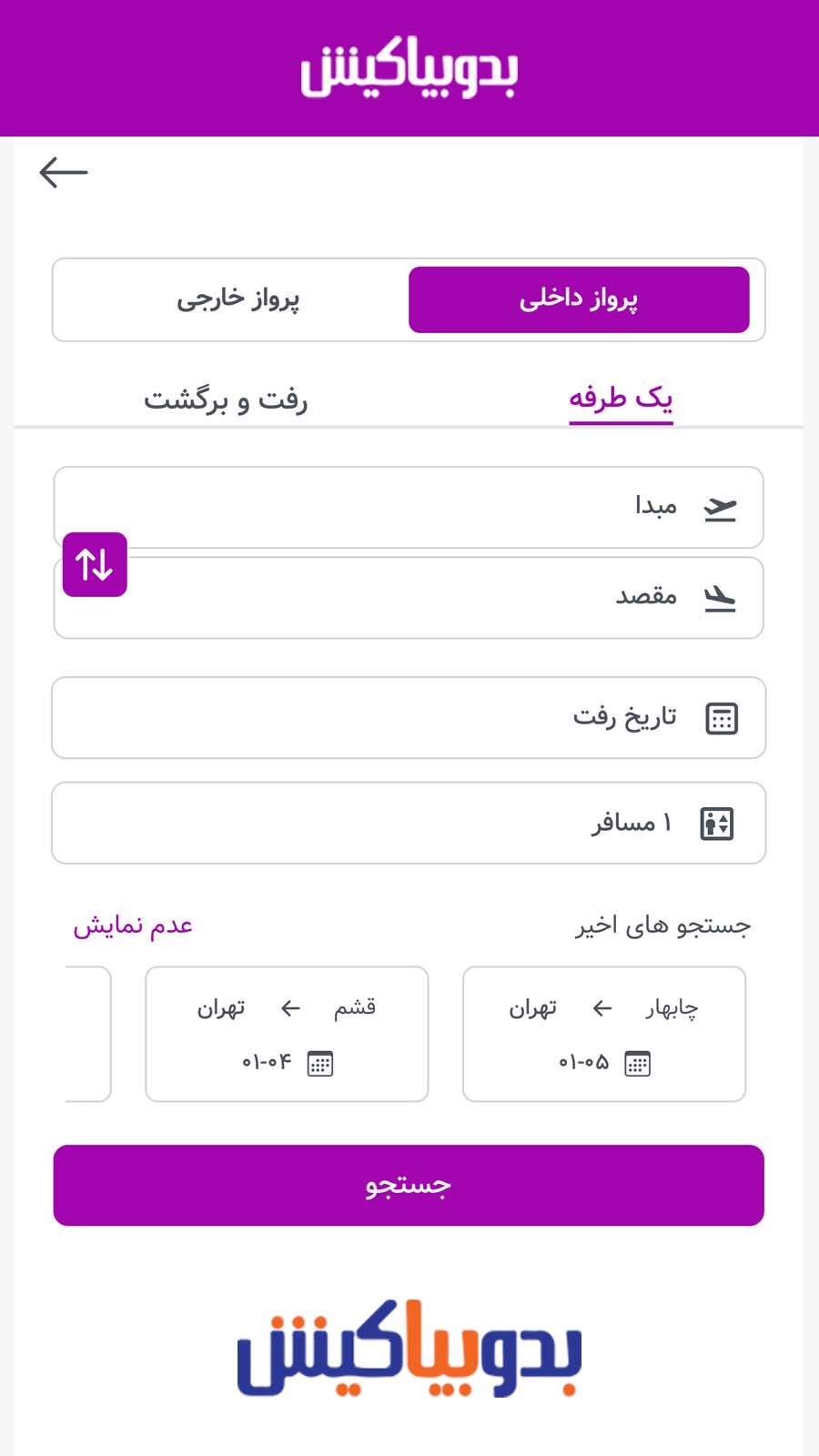Viewport: 819px width, 1456px height.
Task: Open the departure date picker field
Action: 409,719
